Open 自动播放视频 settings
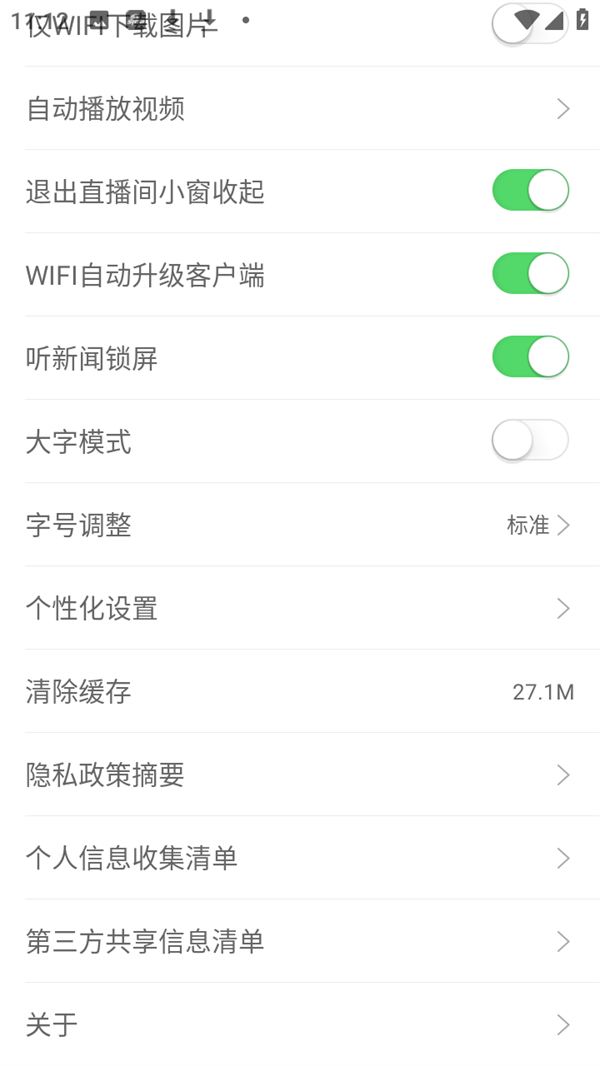The height and width of the screenshot is (1066, 600). [300, 108]
